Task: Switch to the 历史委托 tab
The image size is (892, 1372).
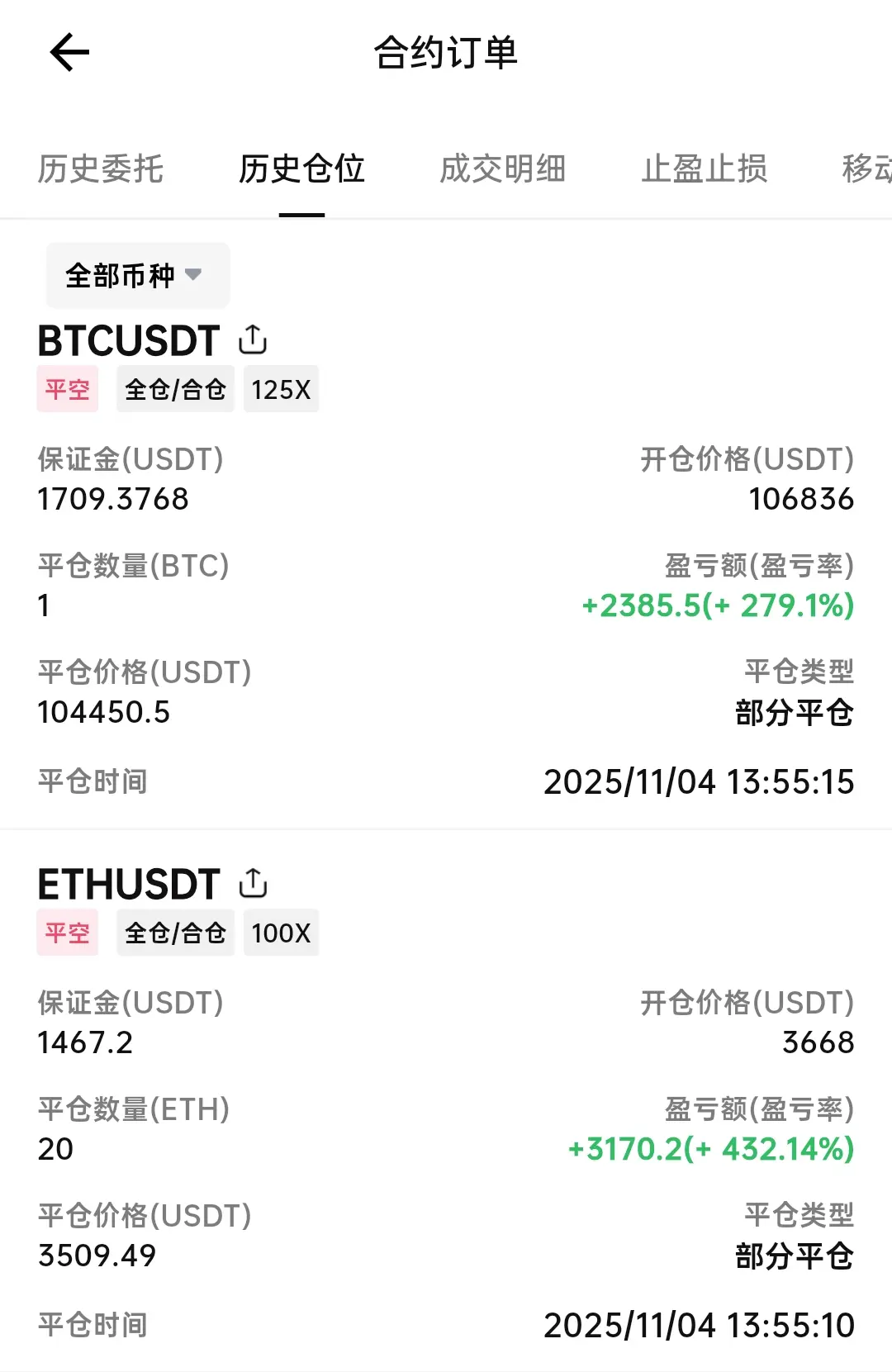Action: (x=101, y=169)
